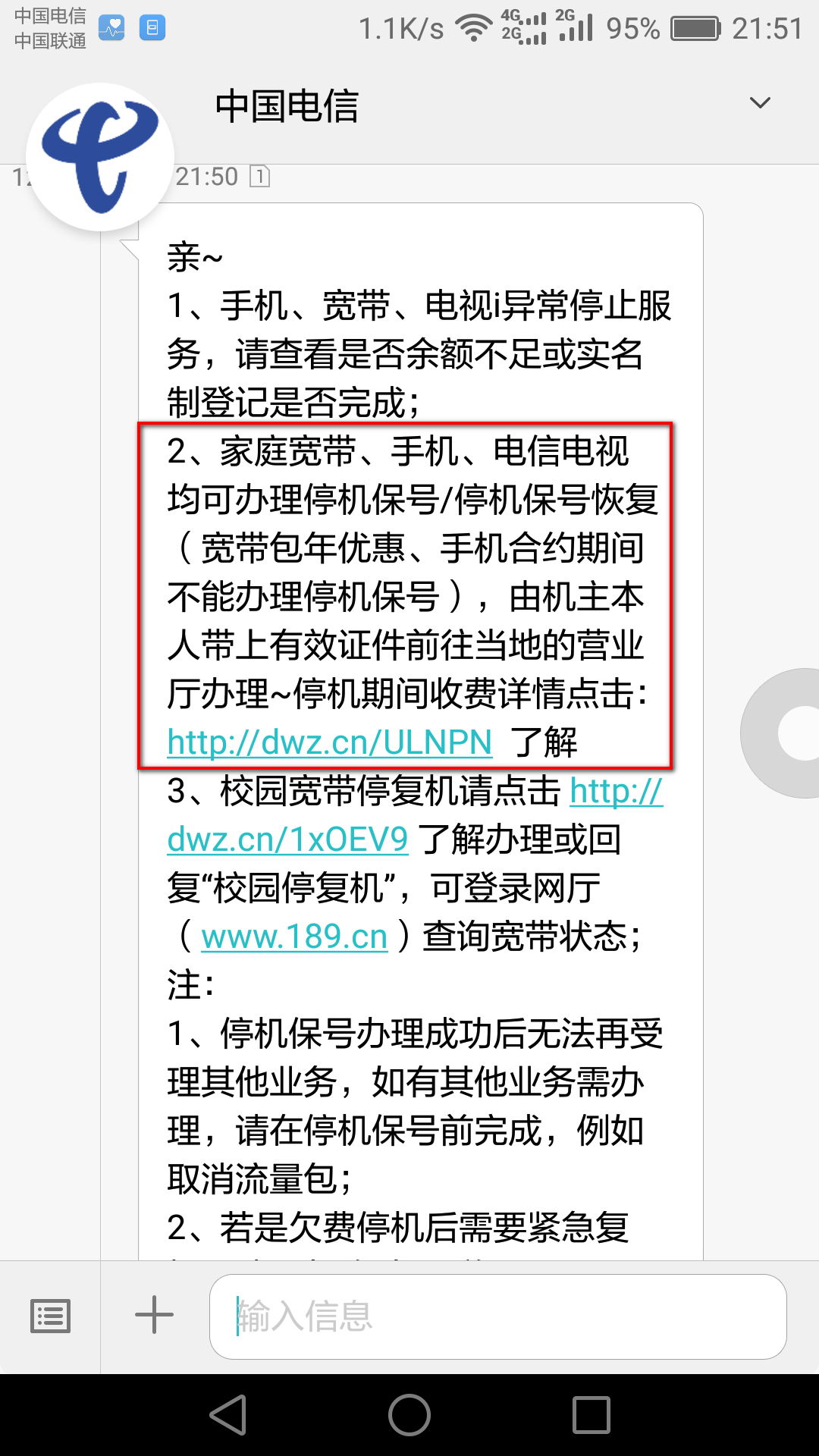Open the service menu list icon
Viewport: 819px width, 1456px height.
pyautogui.click(x=50, y=1316)
